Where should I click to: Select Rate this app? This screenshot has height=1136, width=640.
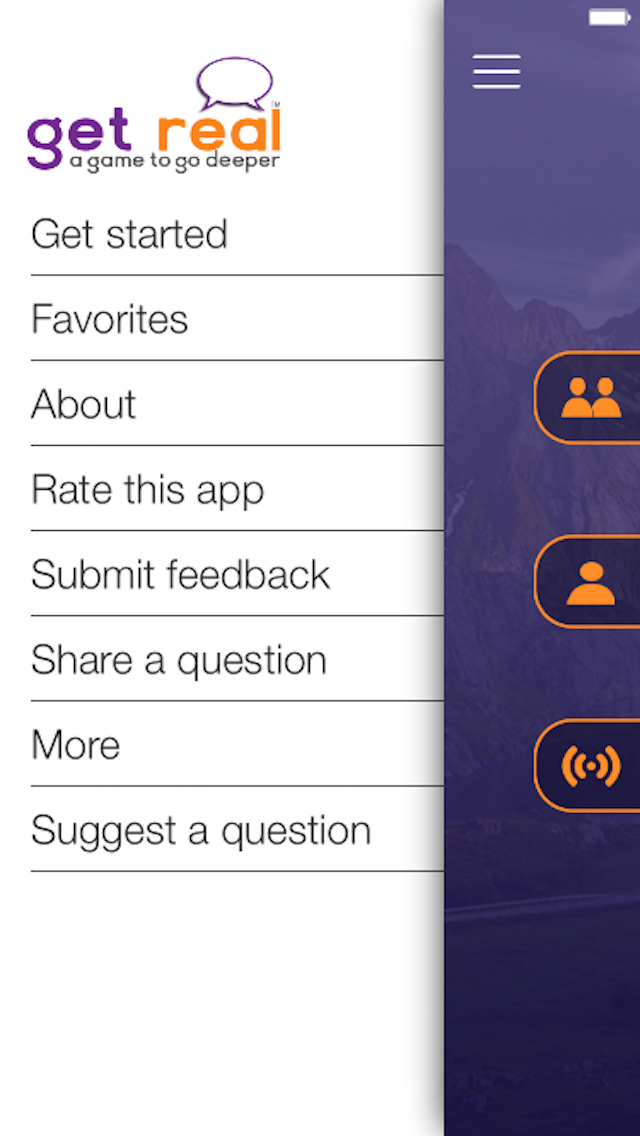[148, 490]
